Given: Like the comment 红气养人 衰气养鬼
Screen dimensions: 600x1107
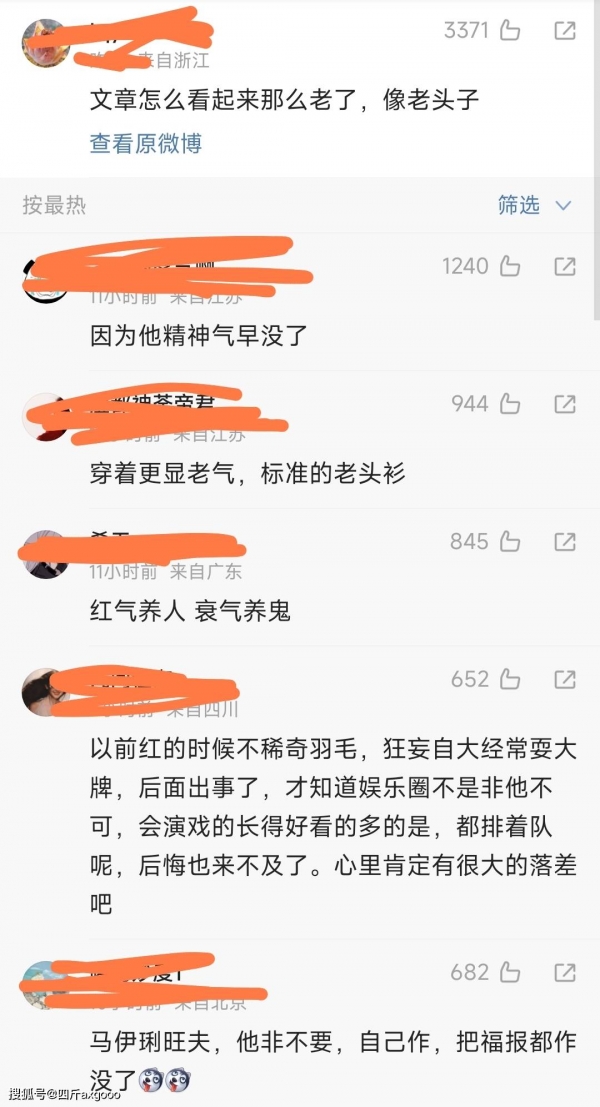Looking at the screenshot, I should (510, 542).
